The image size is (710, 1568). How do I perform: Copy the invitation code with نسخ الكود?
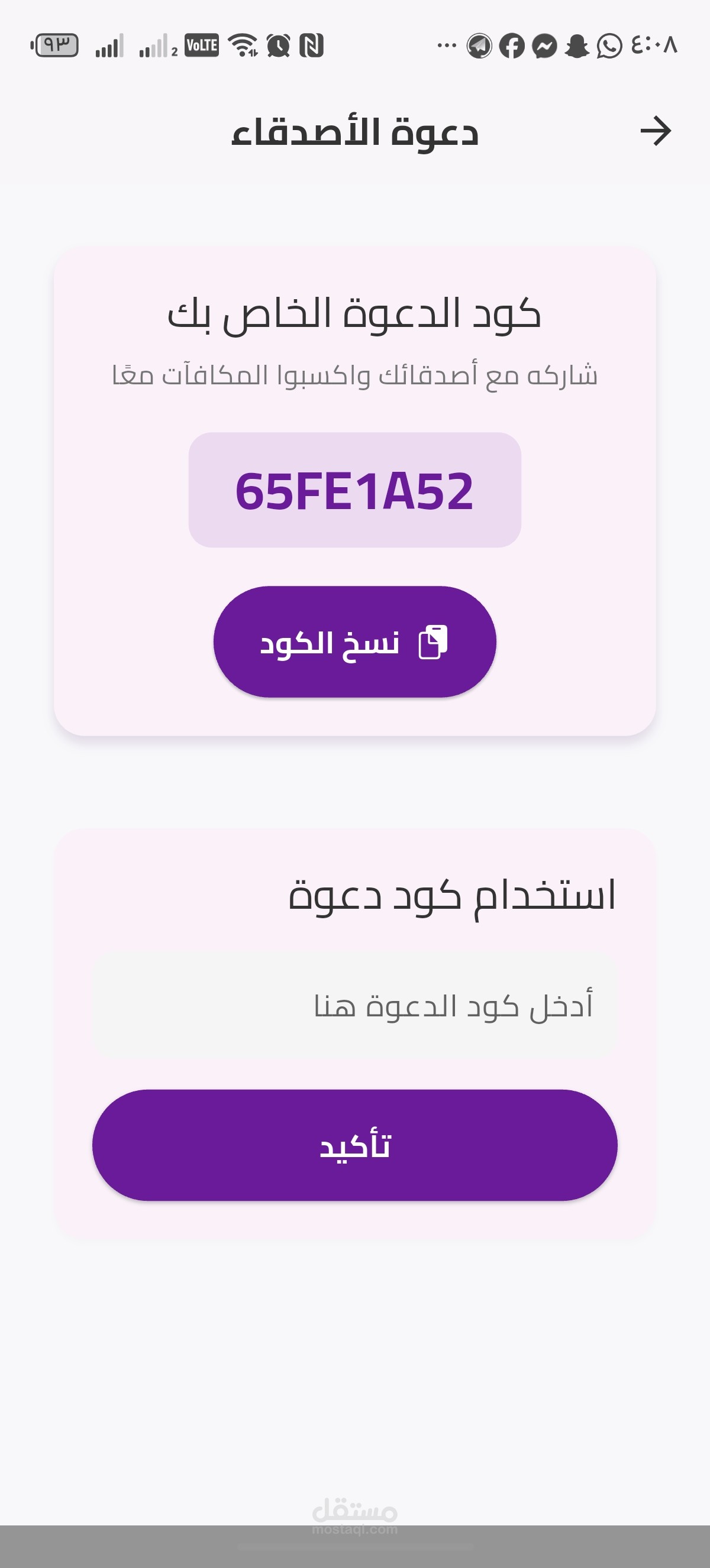(354, 642)
